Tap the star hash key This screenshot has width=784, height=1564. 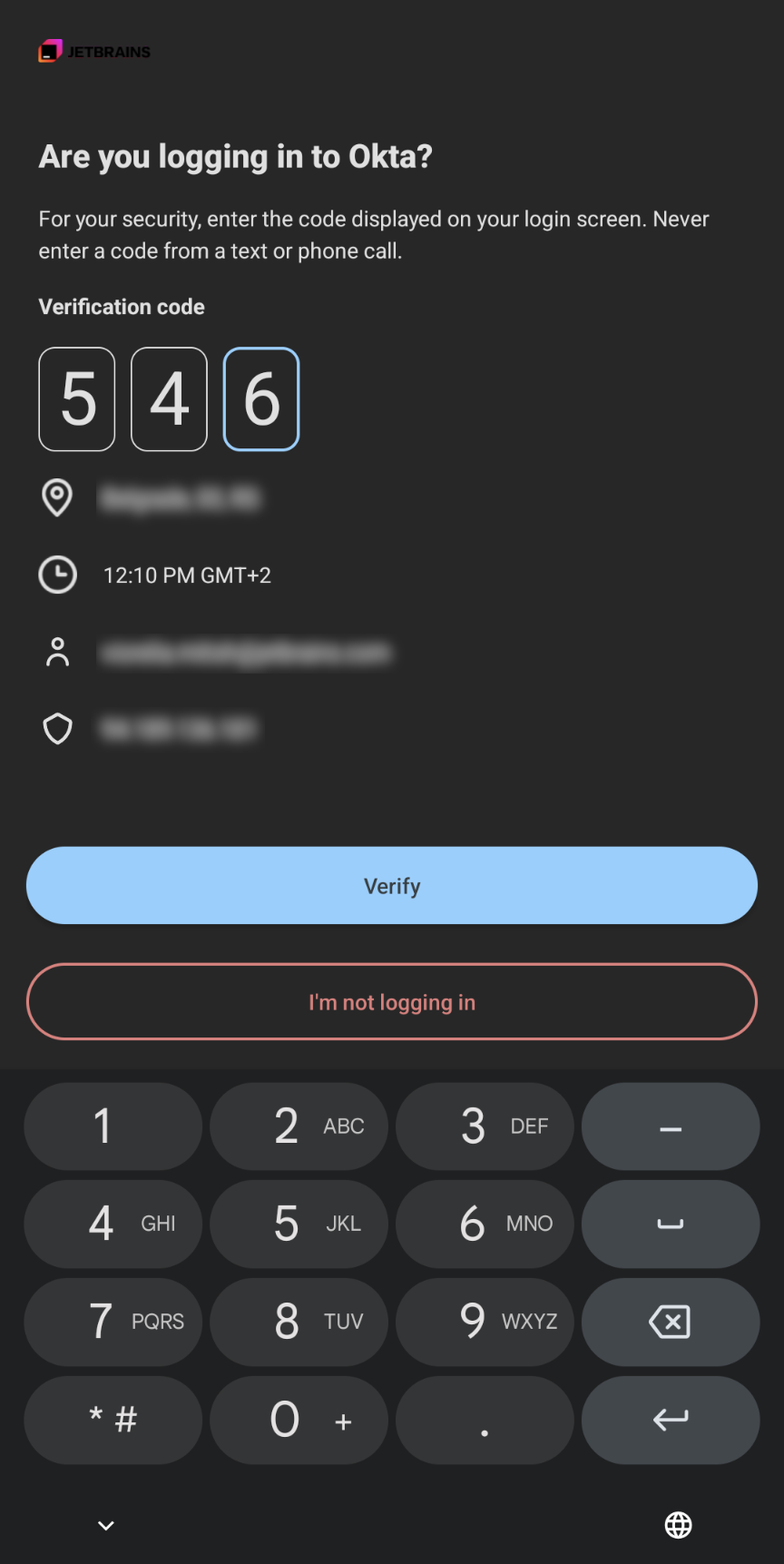pos(113,1420)
